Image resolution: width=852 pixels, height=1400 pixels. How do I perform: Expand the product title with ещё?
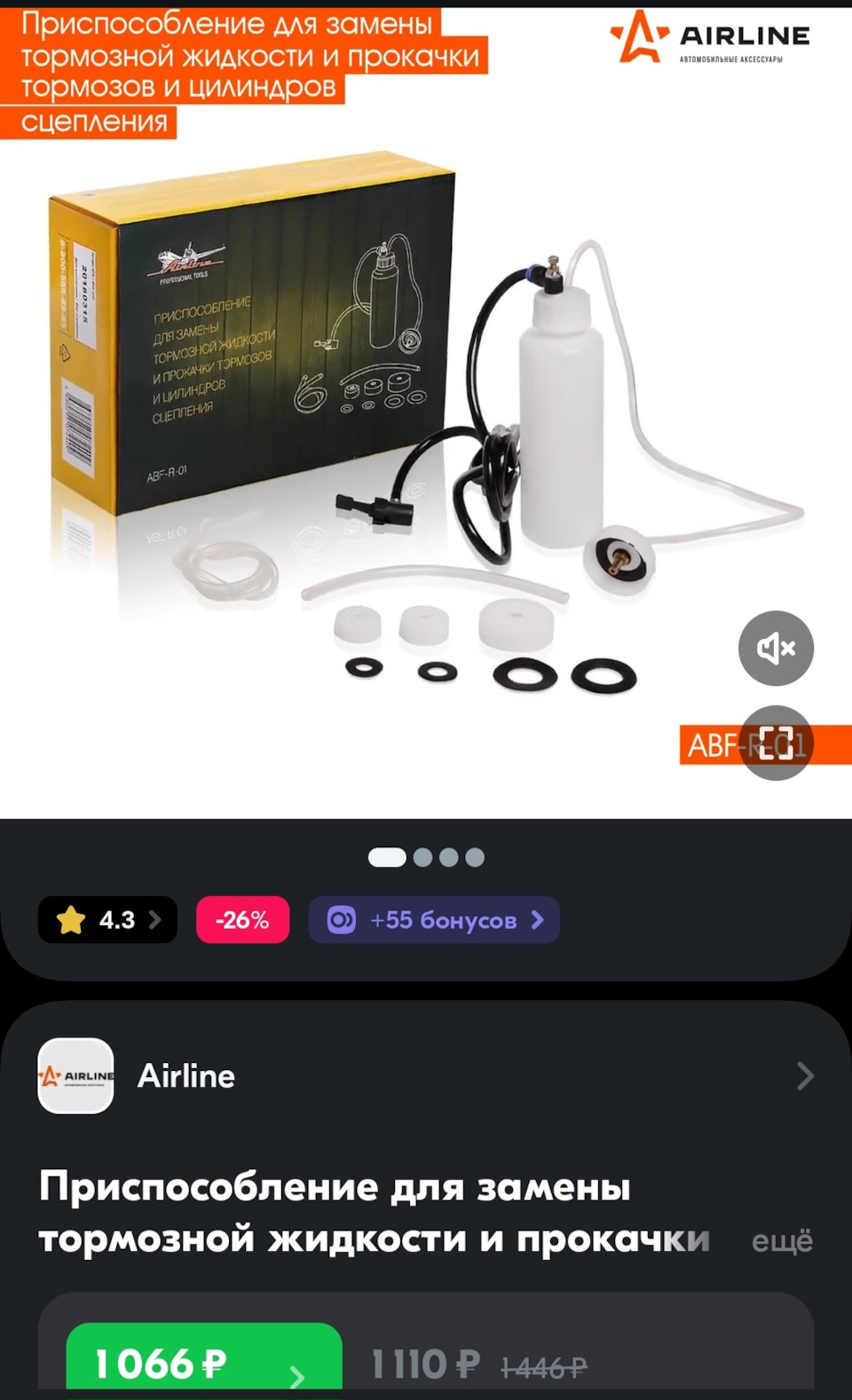click(782, 1240)
